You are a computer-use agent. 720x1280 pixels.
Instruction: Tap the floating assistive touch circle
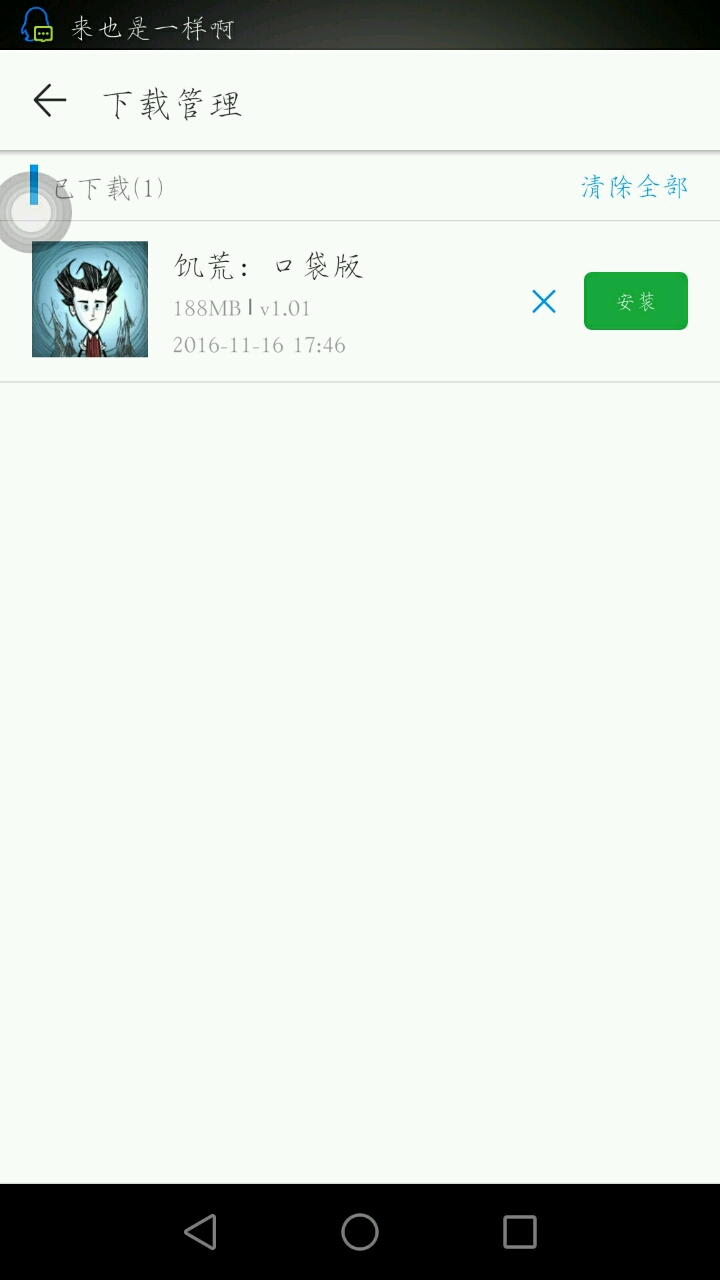[x=32, y=213]
